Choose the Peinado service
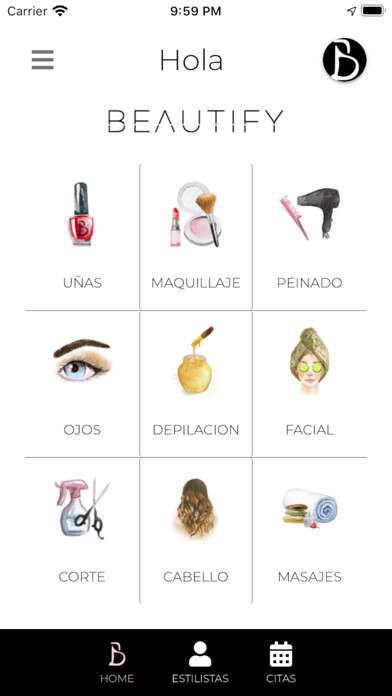The height and width of the screenshot is (696, 392). pos(309,237)
